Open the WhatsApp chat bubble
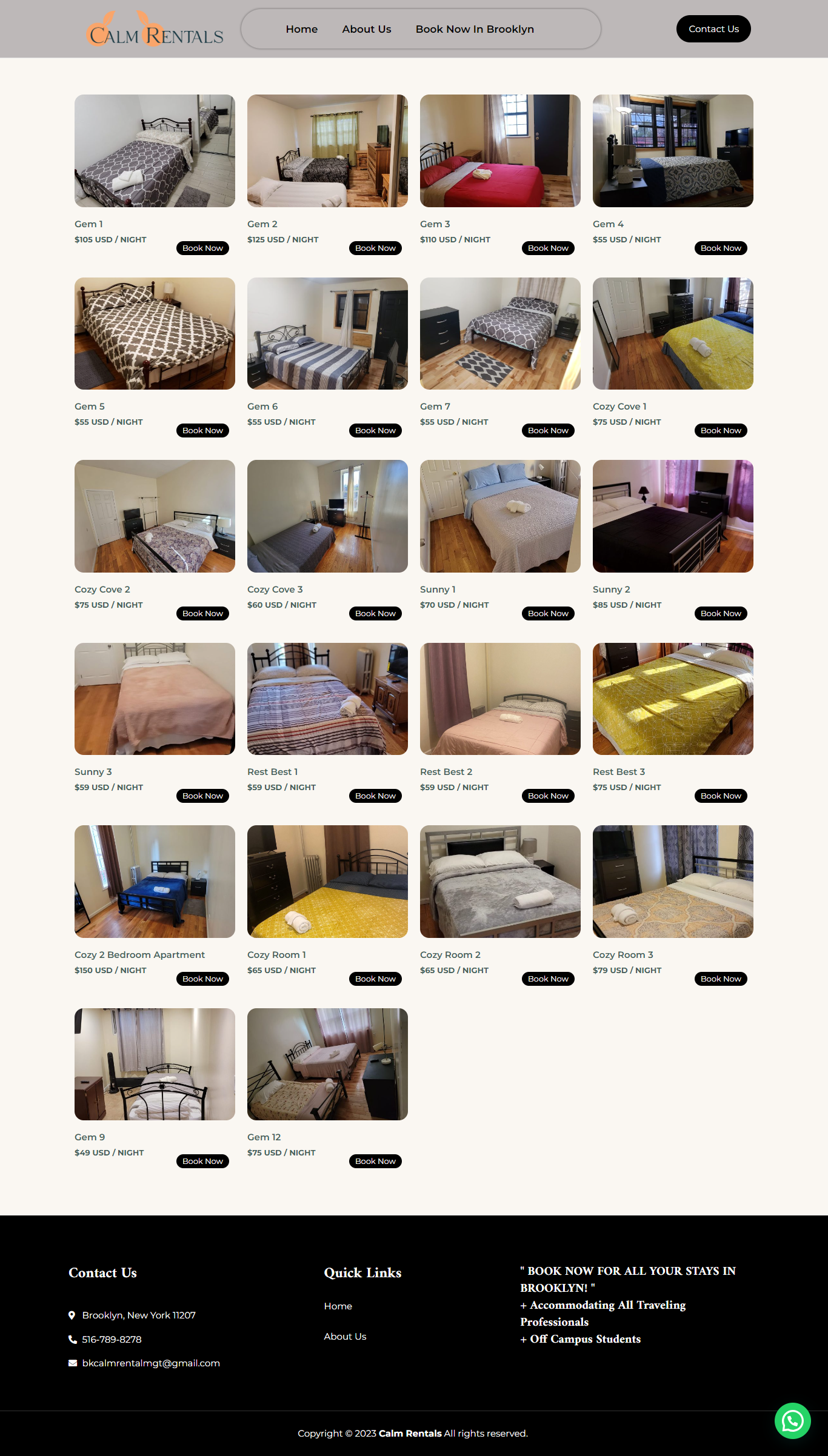 point(792,1421)
